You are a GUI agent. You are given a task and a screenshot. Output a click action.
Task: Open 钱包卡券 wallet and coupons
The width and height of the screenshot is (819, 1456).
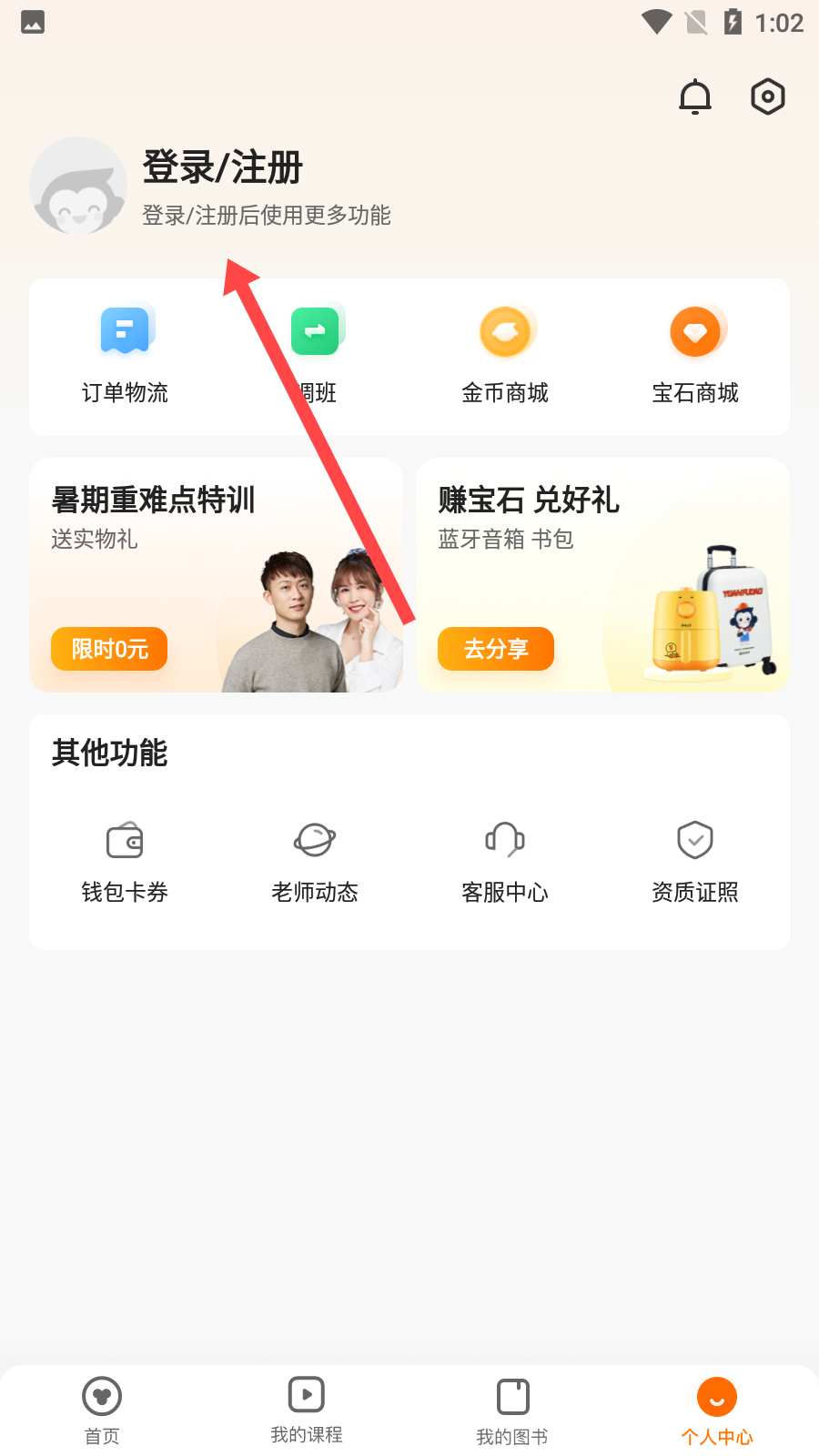pyautogui.click(x=125, y=862)
